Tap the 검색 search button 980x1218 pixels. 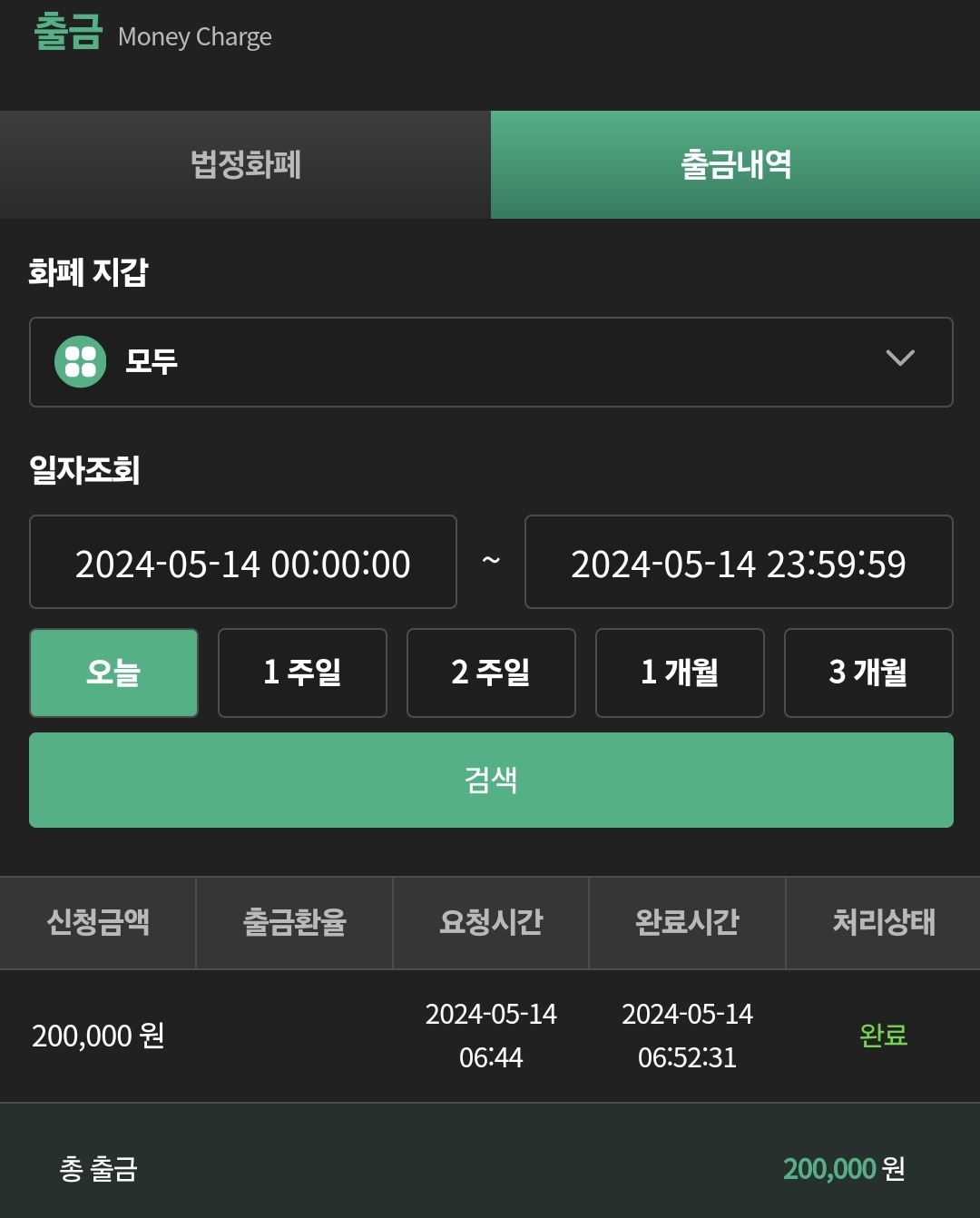pyautogui.click(x=491, y=780)
